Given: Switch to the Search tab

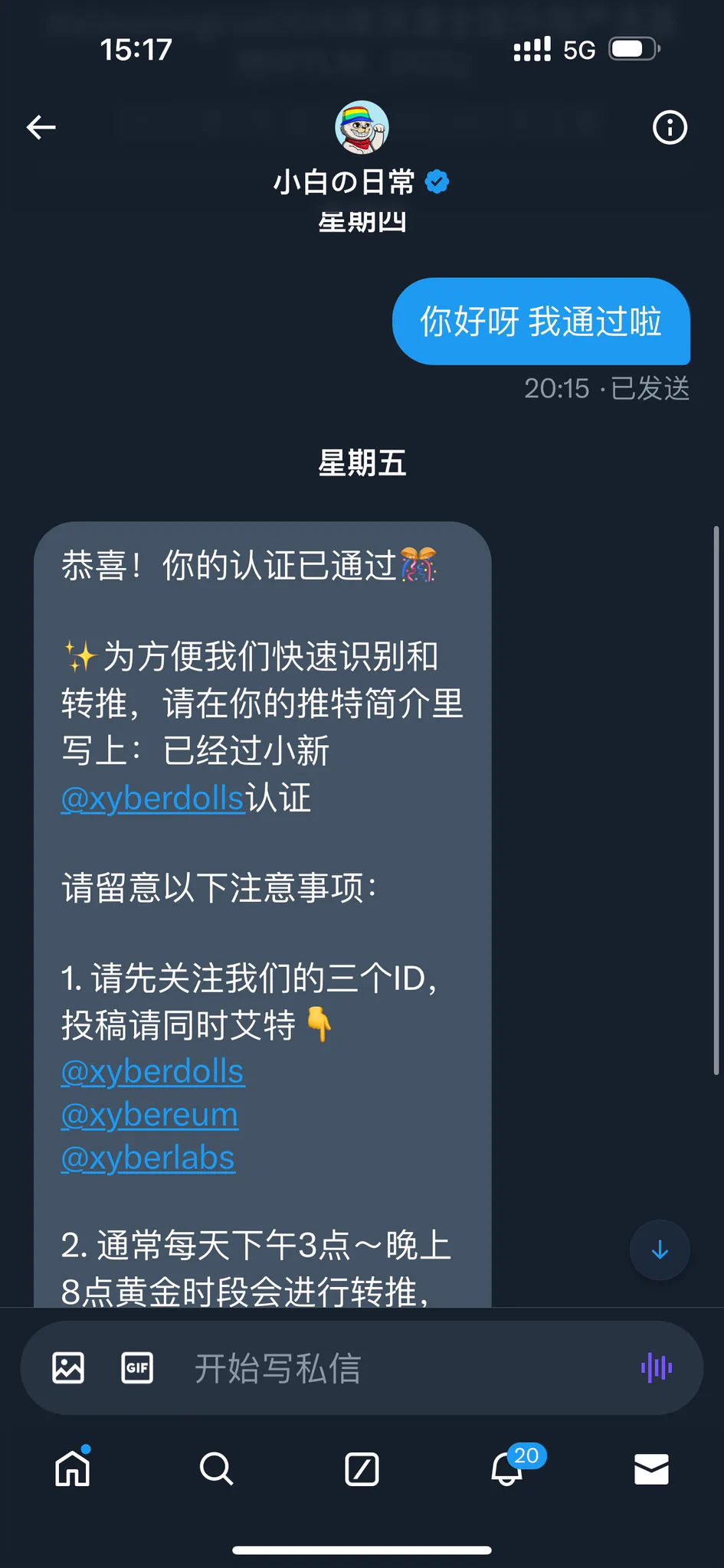Looking at the screenshot, I should point(217,1468).
